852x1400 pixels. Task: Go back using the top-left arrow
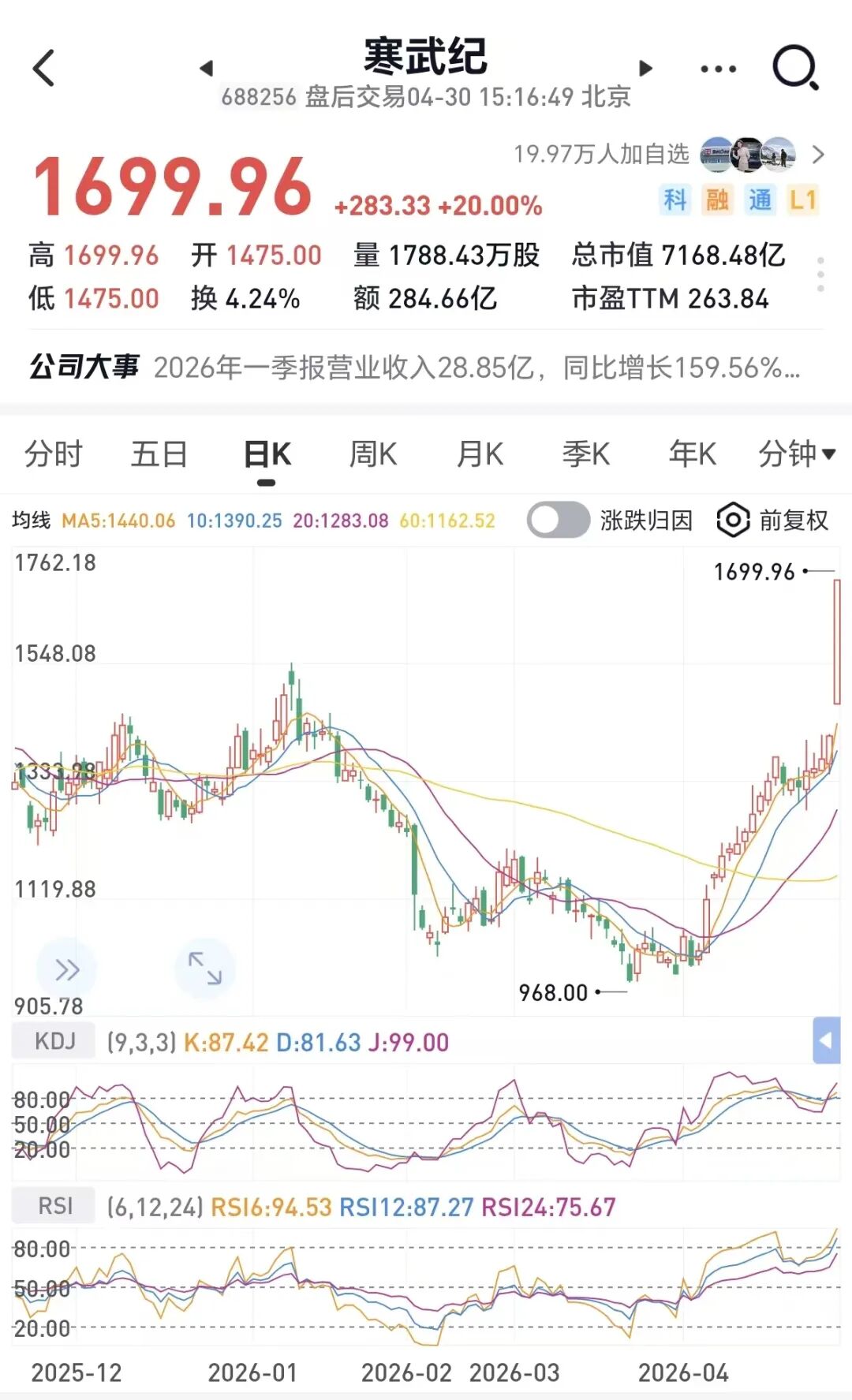(44, 68)
